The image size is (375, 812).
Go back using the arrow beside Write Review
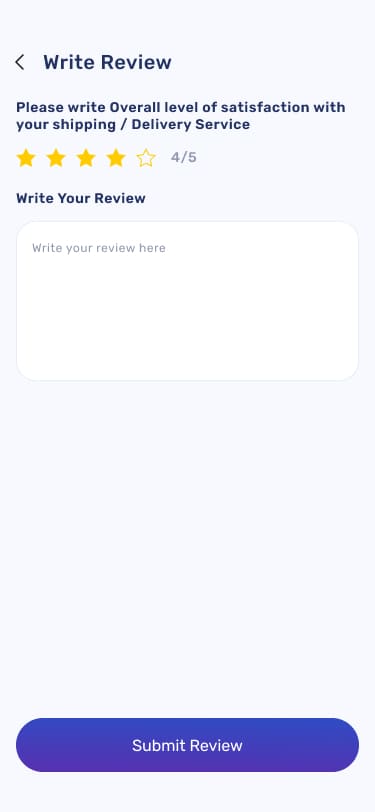[x=20, y=63]
